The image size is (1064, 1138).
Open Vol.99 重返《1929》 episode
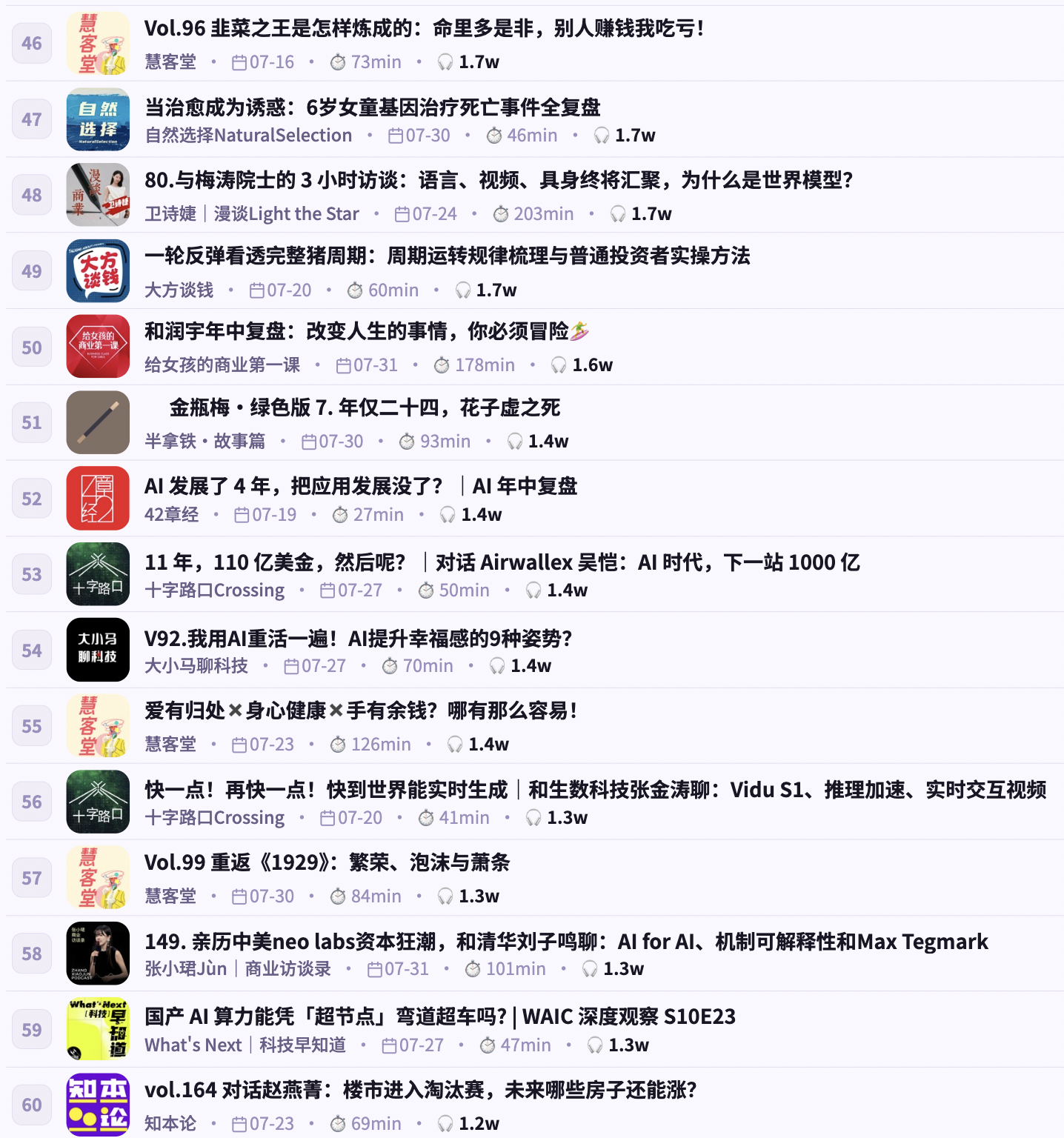[327, 862]
